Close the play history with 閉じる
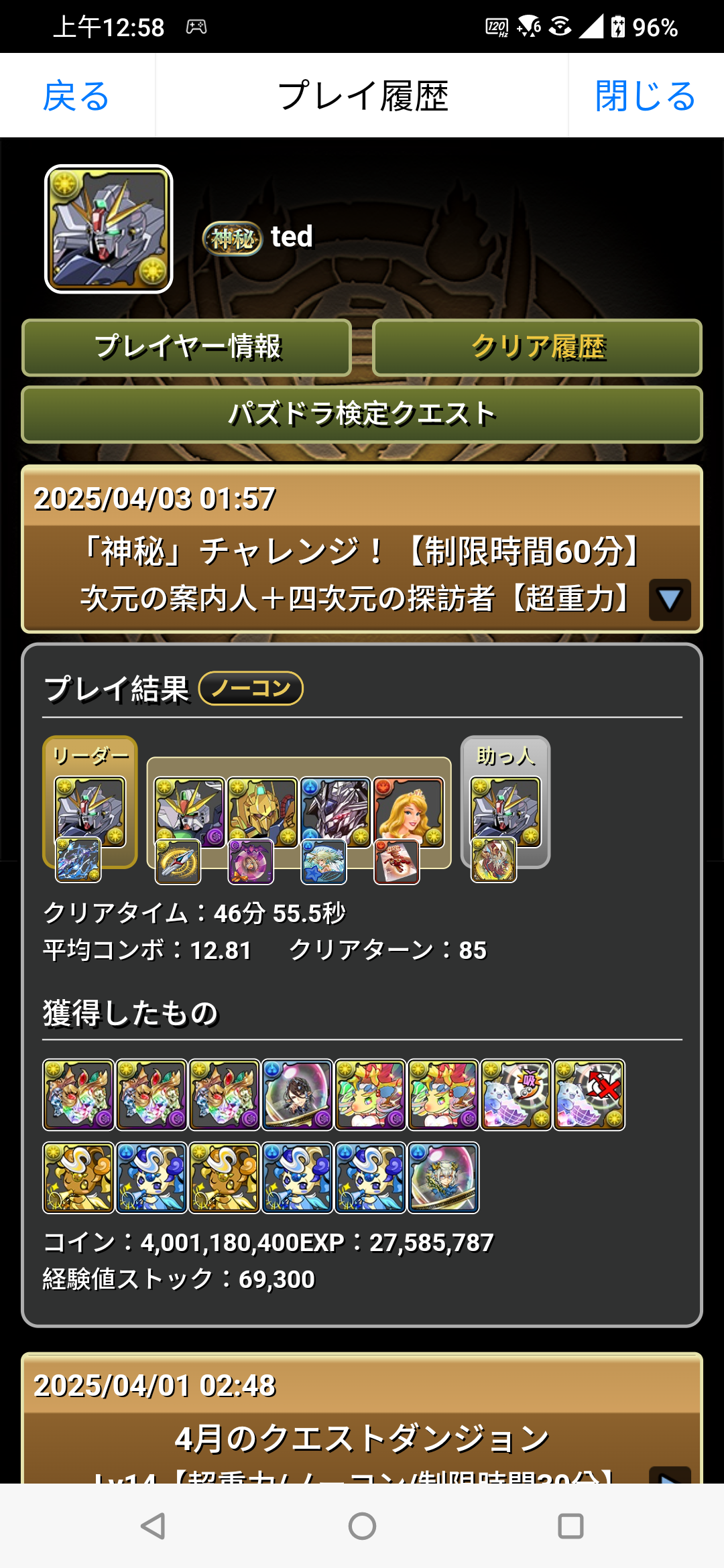 (645, 96)
